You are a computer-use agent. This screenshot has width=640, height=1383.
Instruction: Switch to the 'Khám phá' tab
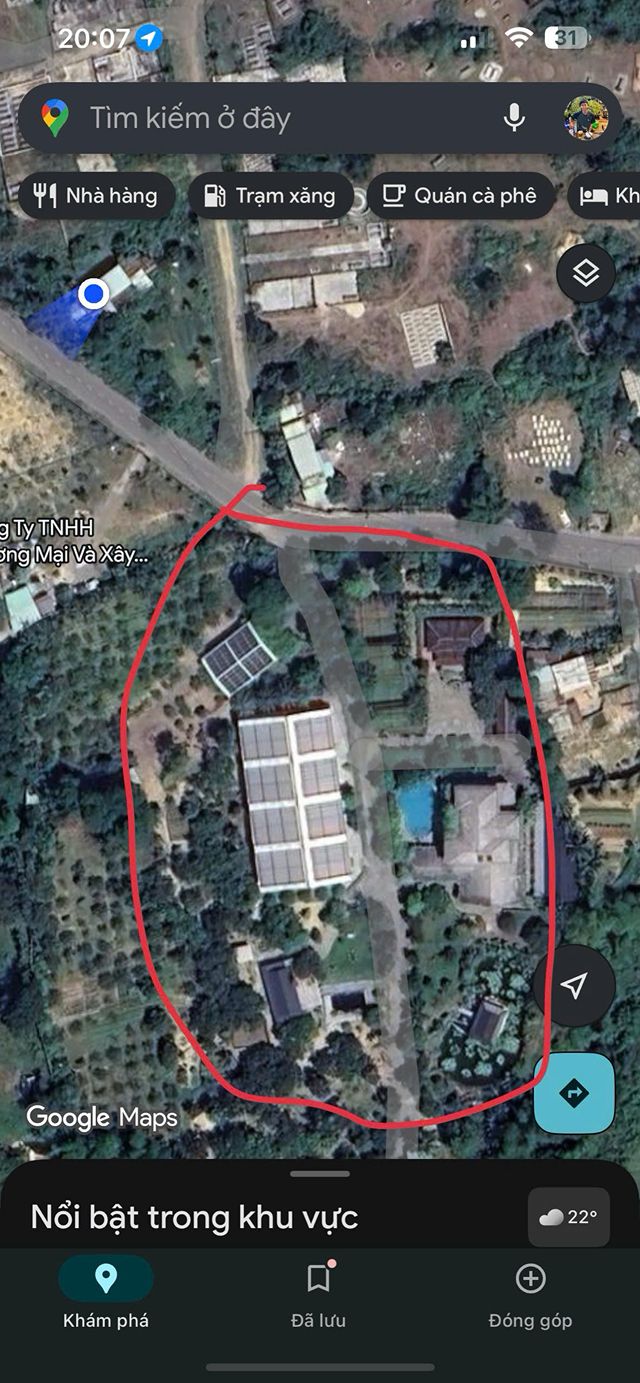pos(106,1295)
